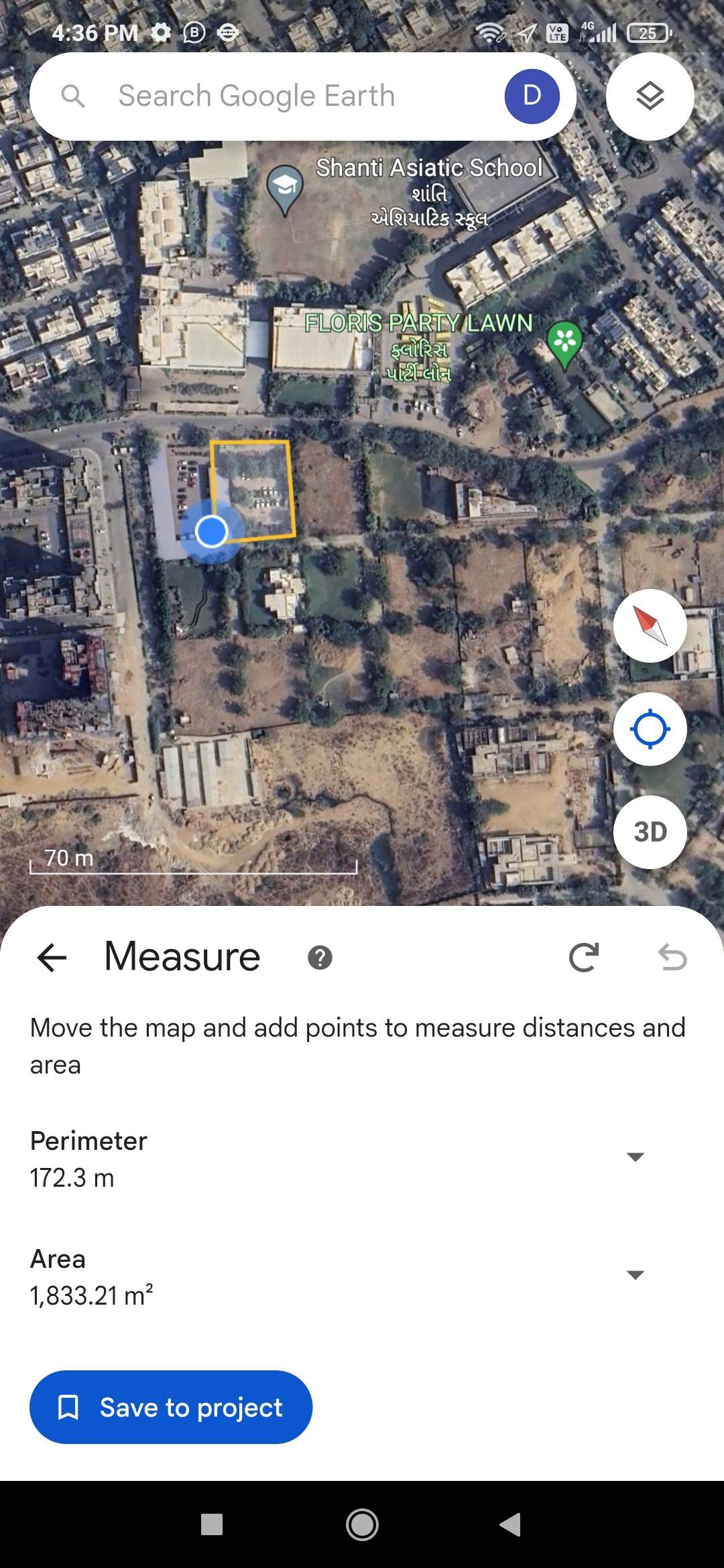724x1568 pixels.
Task: Tap the system home button
Action: pos(362,1524)
